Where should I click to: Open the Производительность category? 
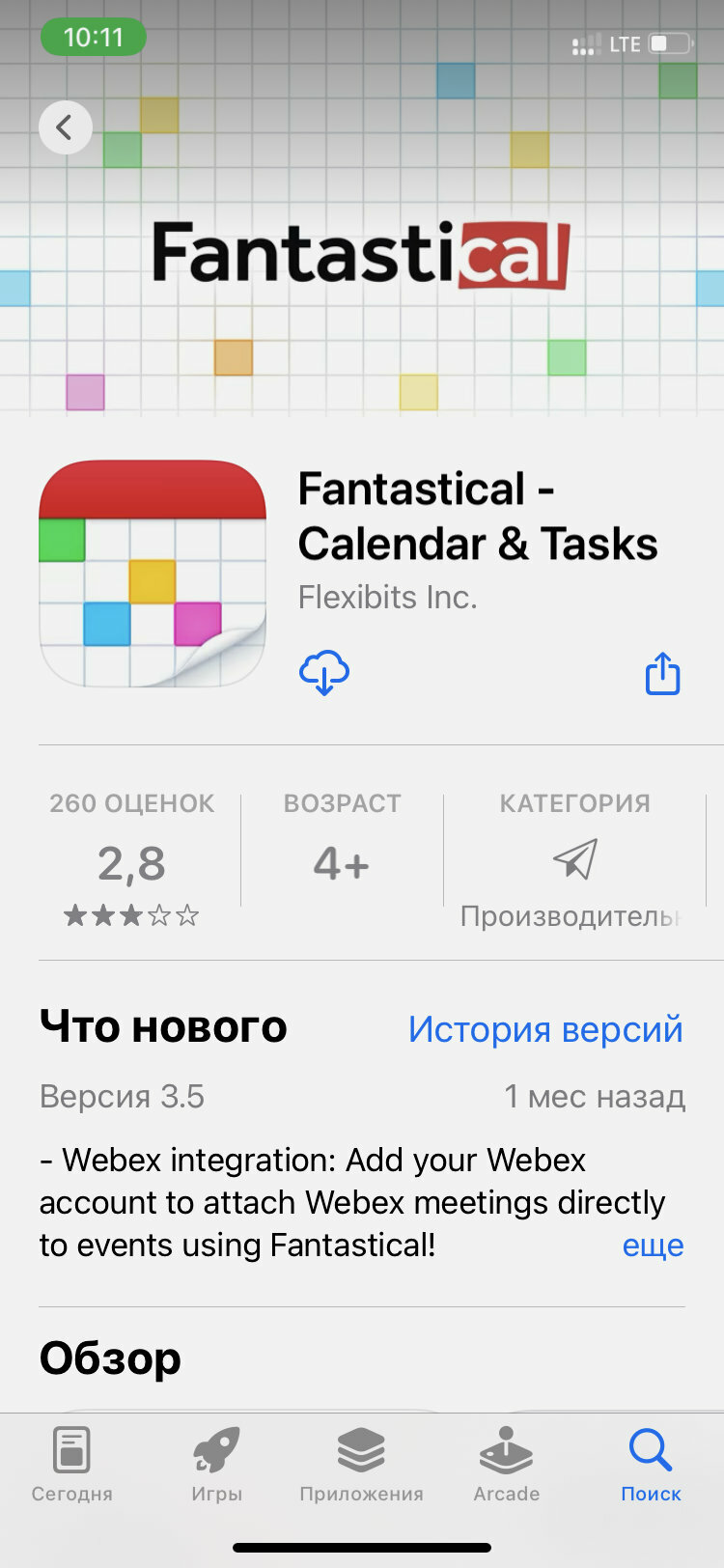[575, 857]
